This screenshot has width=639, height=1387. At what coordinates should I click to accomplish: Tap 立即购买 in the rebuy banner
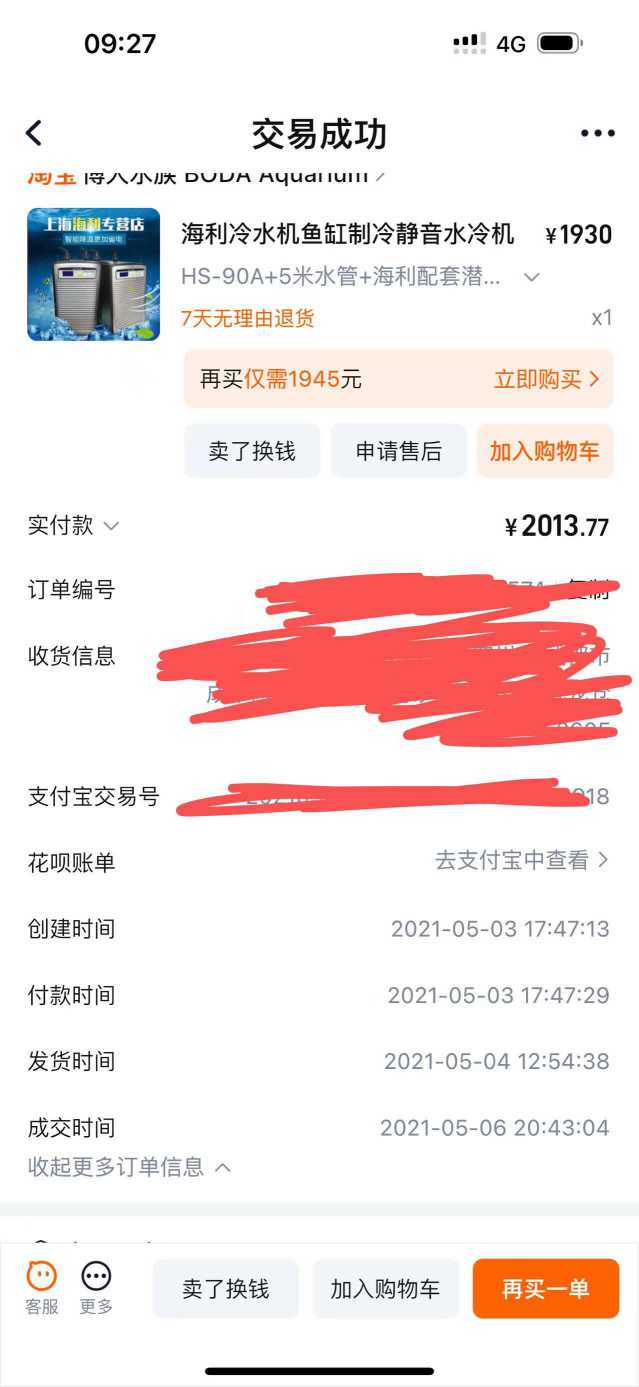click(x=546, y=379)
